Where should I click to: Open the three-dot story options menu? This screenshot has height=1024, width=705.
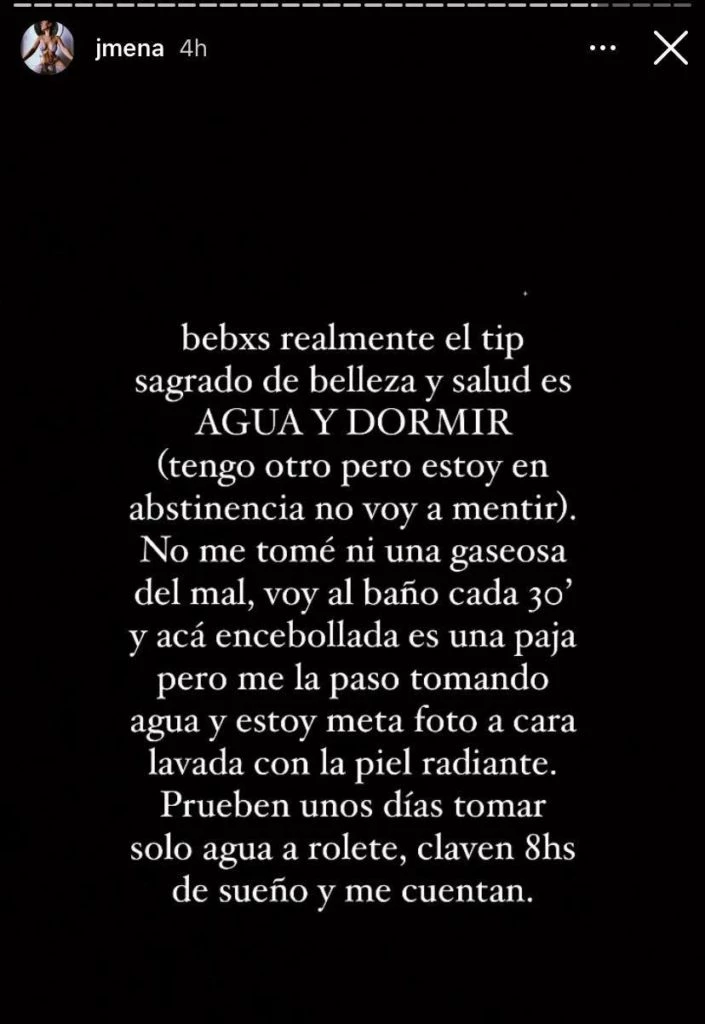click(603, 49)
